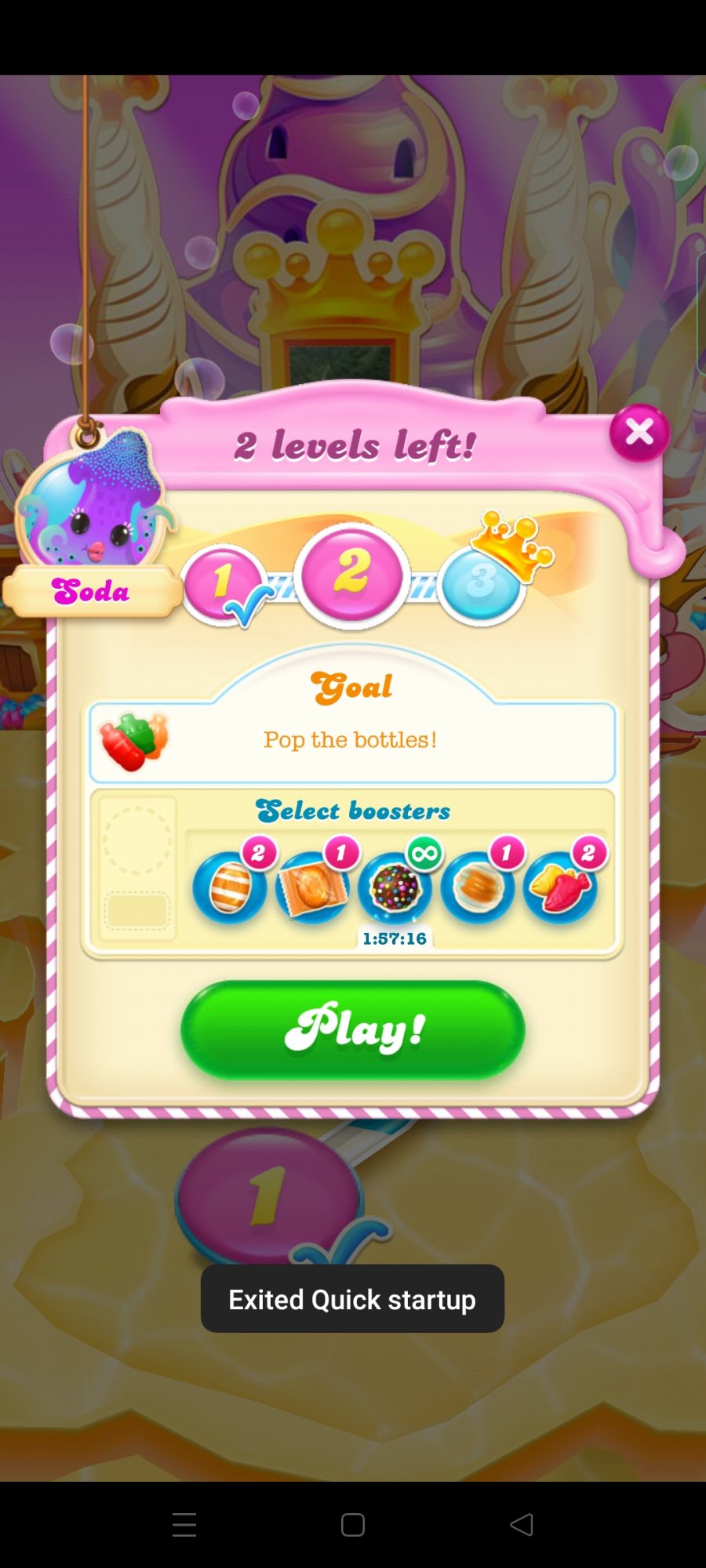The height and width of the screenshot is (1568, 706).
Task: Select the striped candy booster
Action: point(230,887)
